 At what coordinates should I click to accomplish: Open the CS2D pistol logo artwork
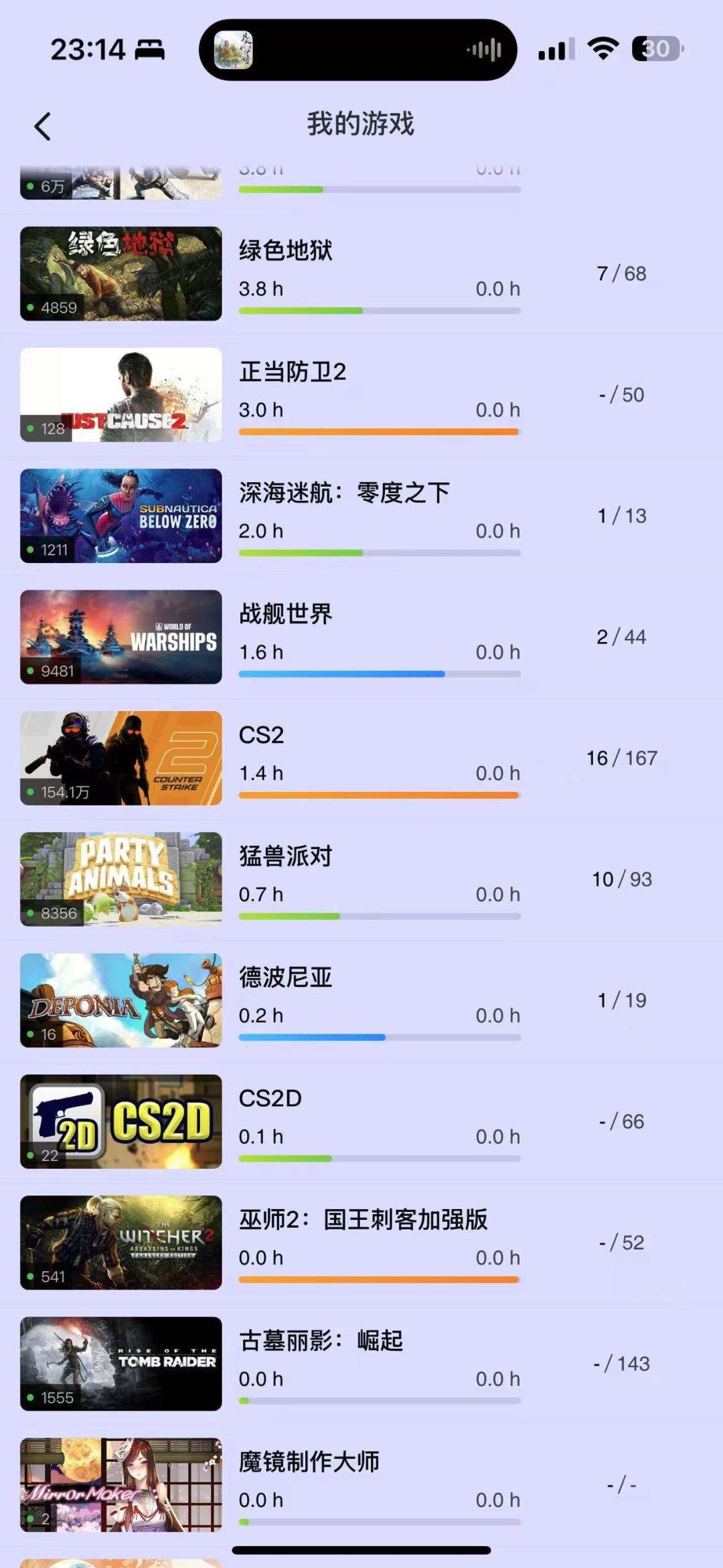pyautogui.click(x=119, y=1121)
